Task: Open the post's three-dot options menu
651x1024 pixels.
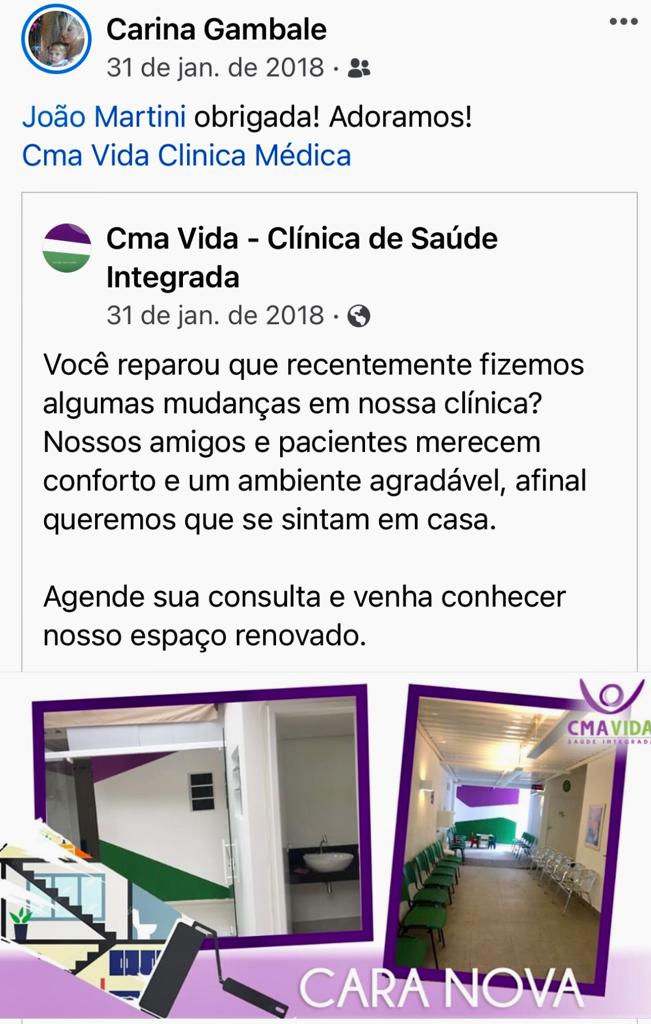Action: point(622,22)
